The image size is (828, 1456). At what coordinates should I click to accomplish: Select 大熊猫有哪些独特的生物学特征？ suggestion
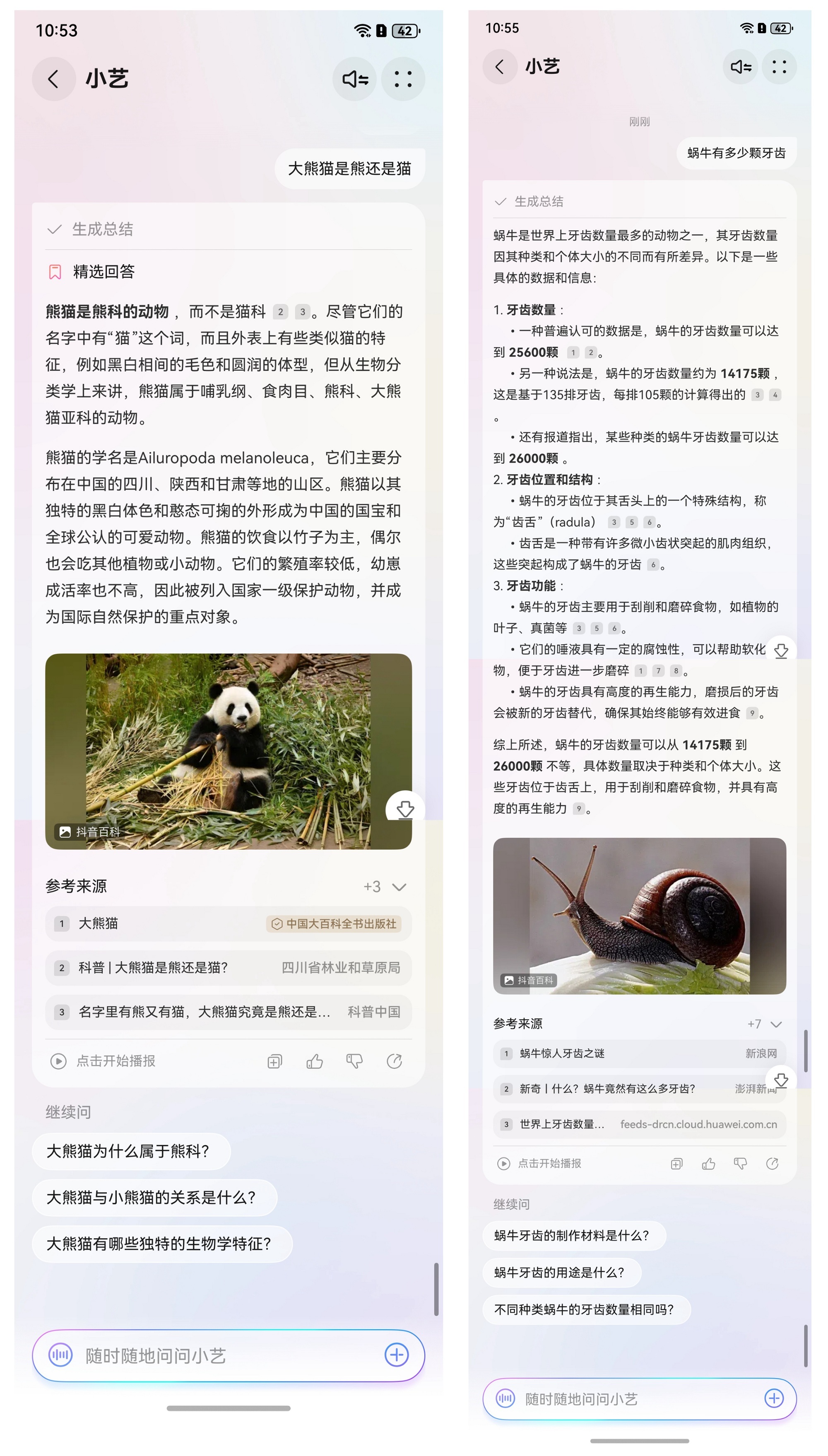pos(161,1243)
